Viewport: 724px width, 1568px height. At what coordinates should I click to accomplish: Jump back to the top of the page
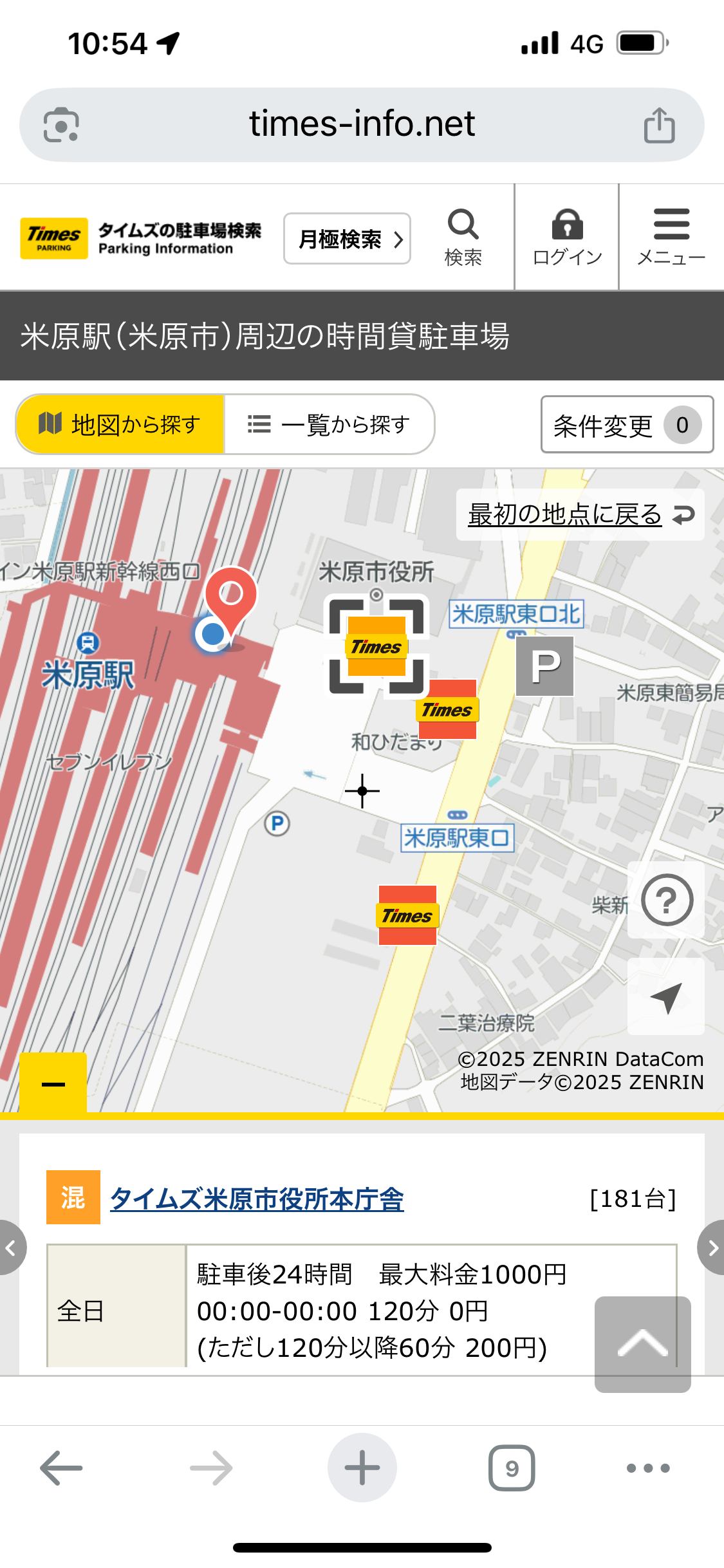click(x=642, y=1344)
